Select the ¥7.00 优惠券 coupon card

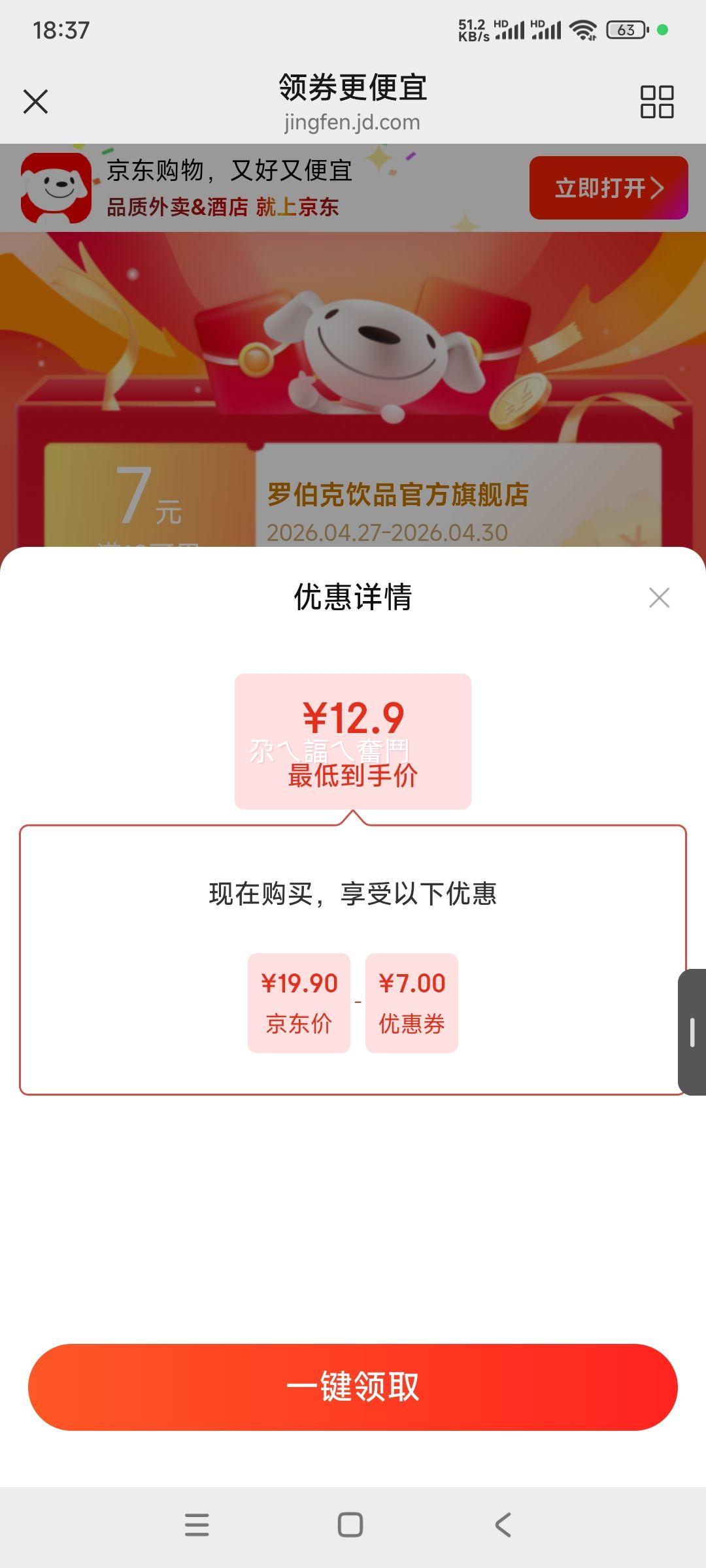[x=411, y=1004]
